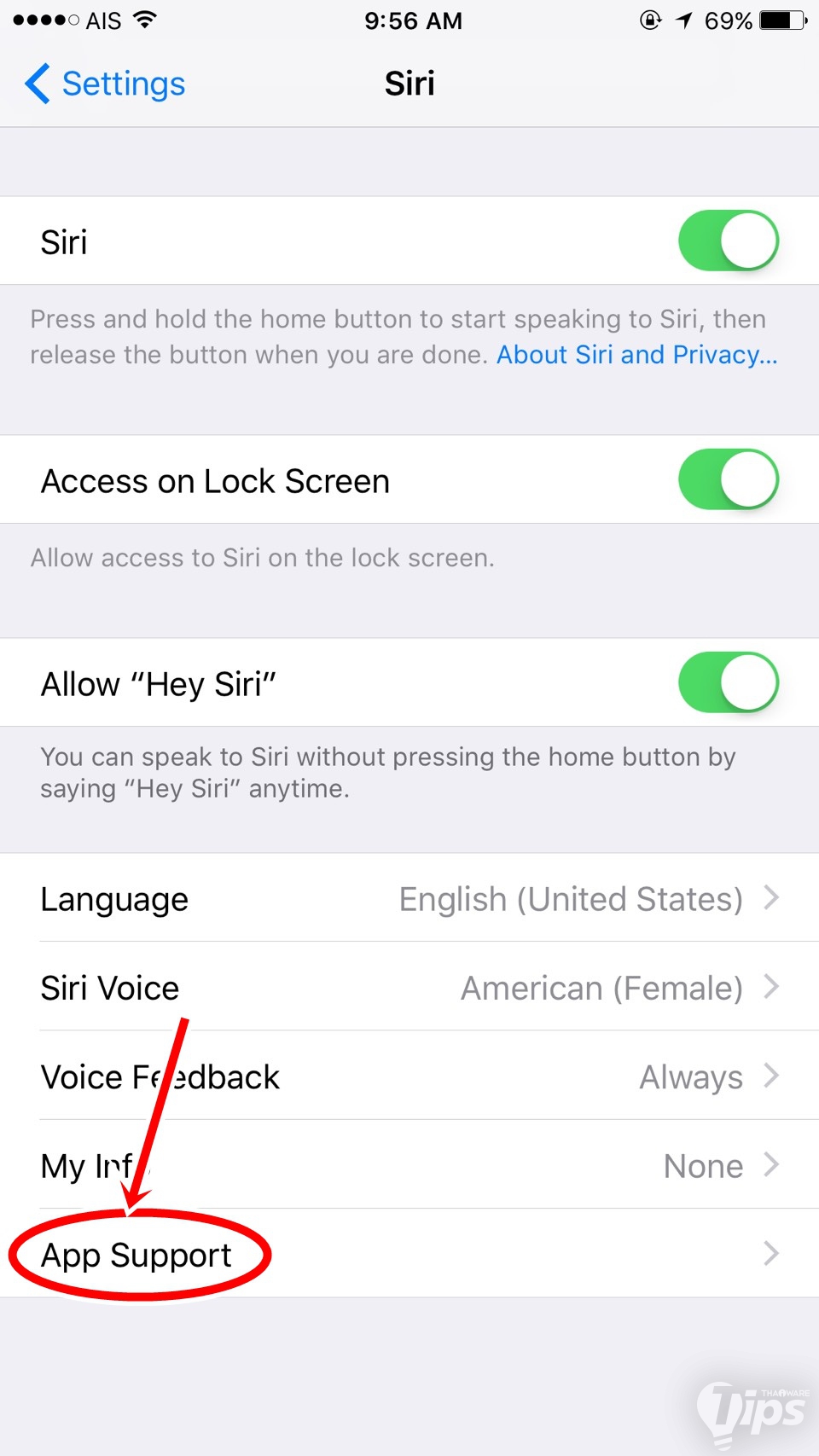The width and height of the screenshot is (819, 1456).
Task: Open App Support
Action: pyautogui.click(x=409, y=1254)
